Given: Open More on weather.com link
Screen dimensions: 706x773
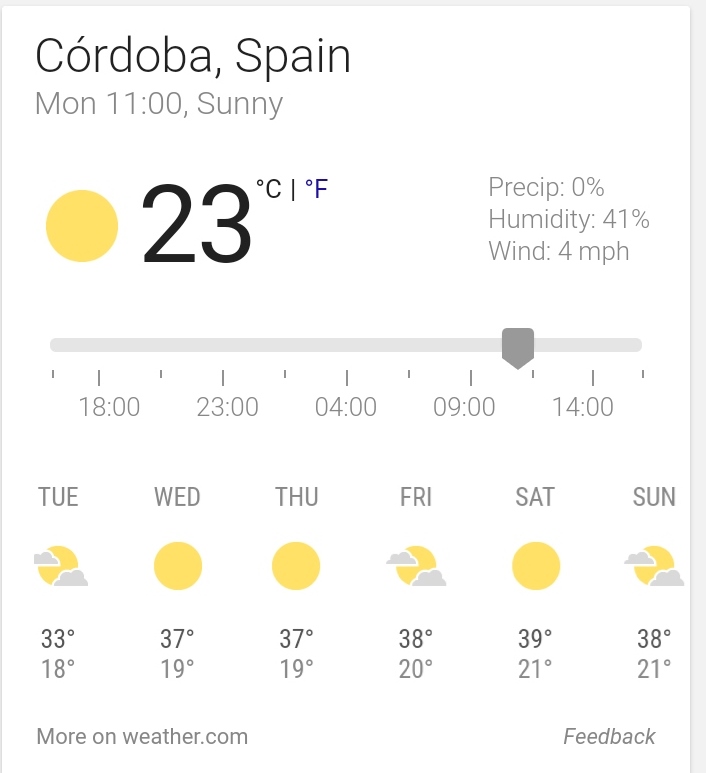Looking at the screenshot, I should [x=142, y=737].
